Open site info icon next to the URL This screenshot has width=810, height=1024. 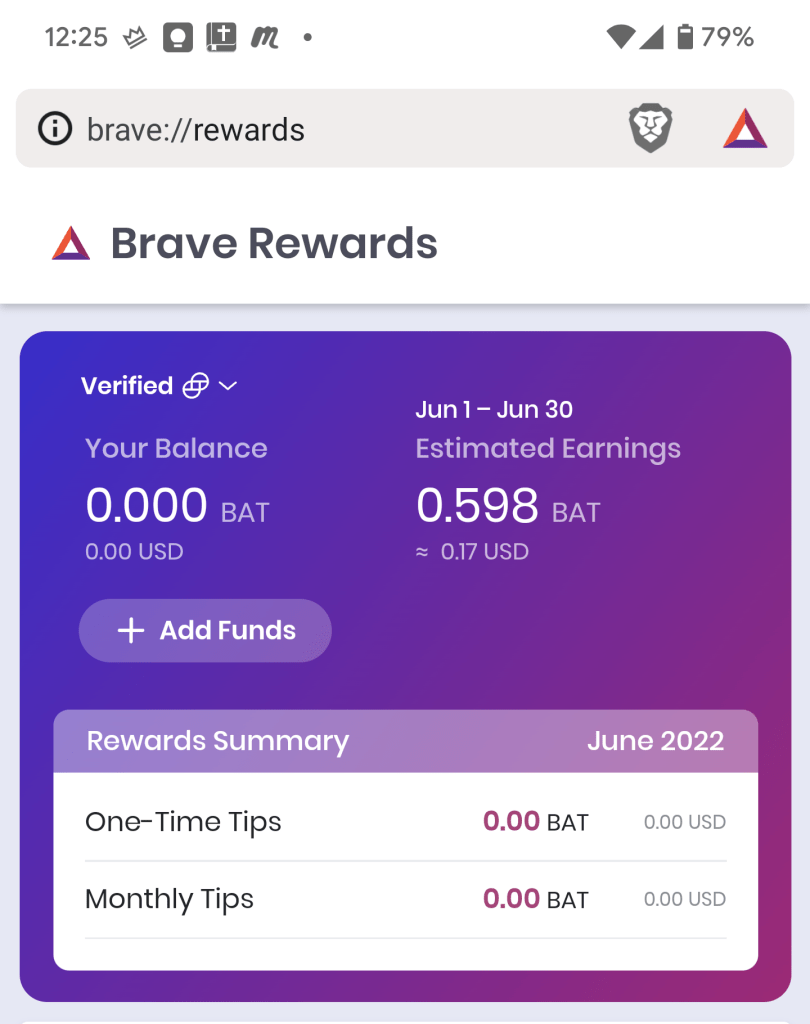pyautogui.click(x=55, y=128)
